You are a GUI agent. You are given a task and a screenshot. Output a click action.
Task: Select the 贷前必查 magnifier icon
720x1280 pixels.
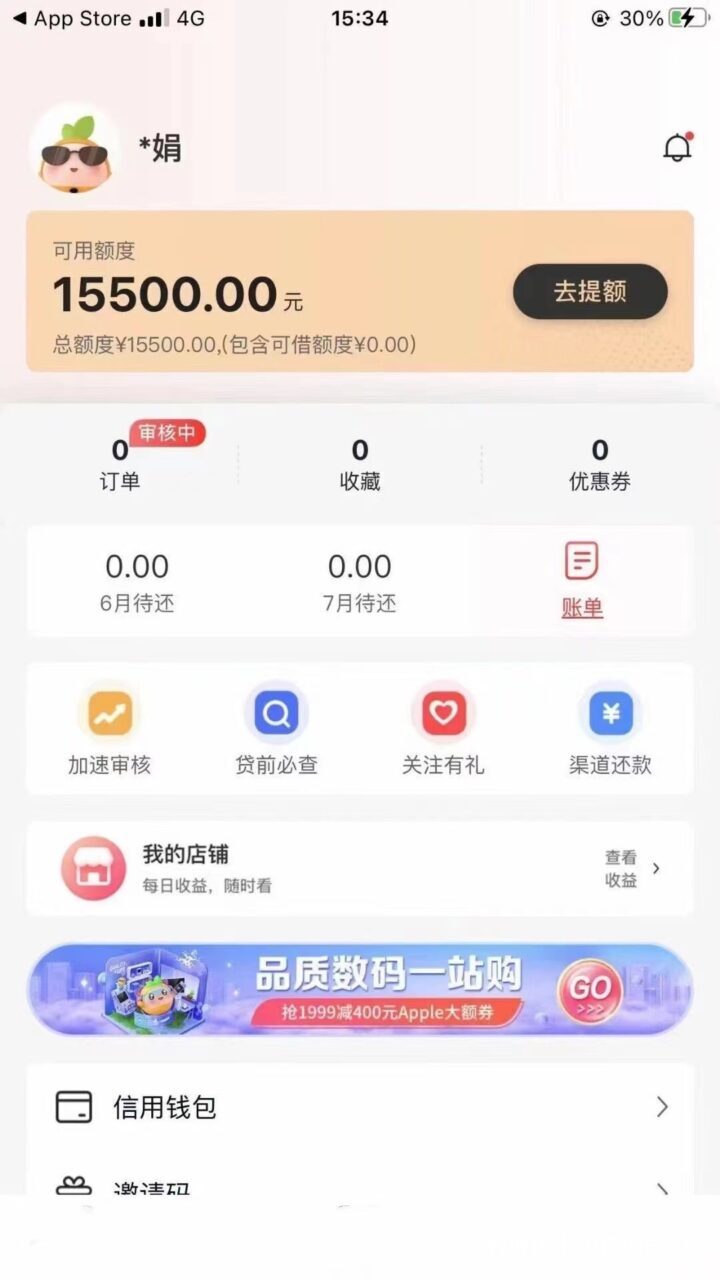pyautogui.click(x=276, y=712)
